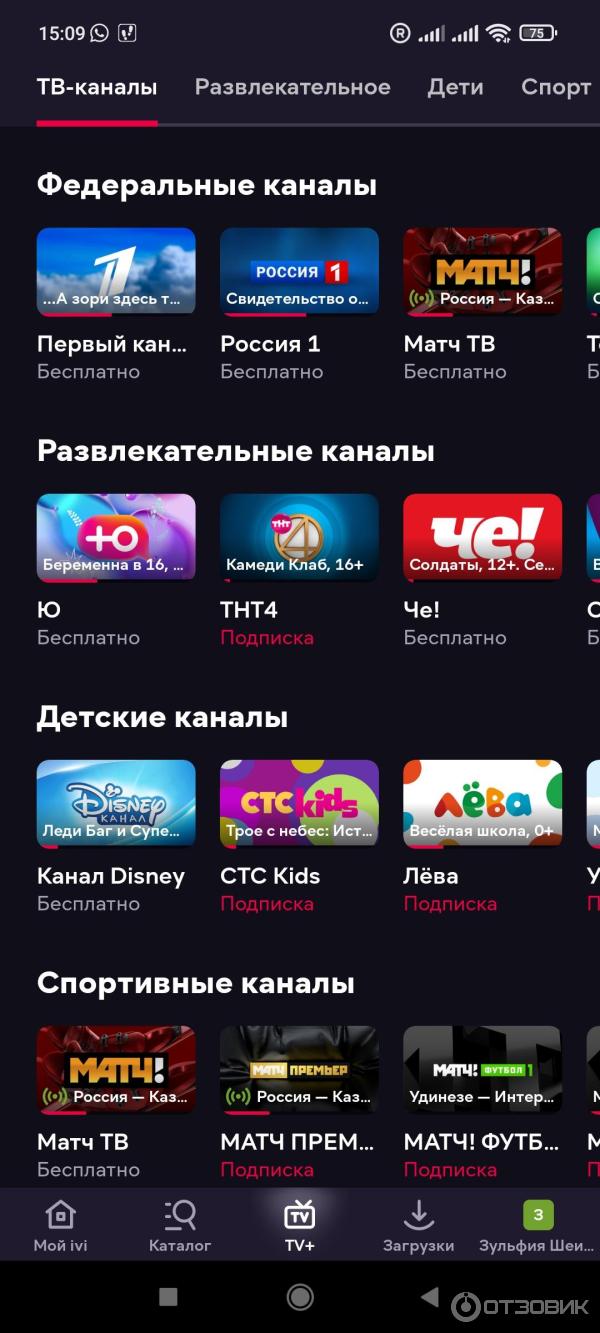Select the МАТЧ! ФУТБОЛ 1 channel
Image resolution: width=600 pixels, height=1333 pixels.
[x=482, y=1070]
